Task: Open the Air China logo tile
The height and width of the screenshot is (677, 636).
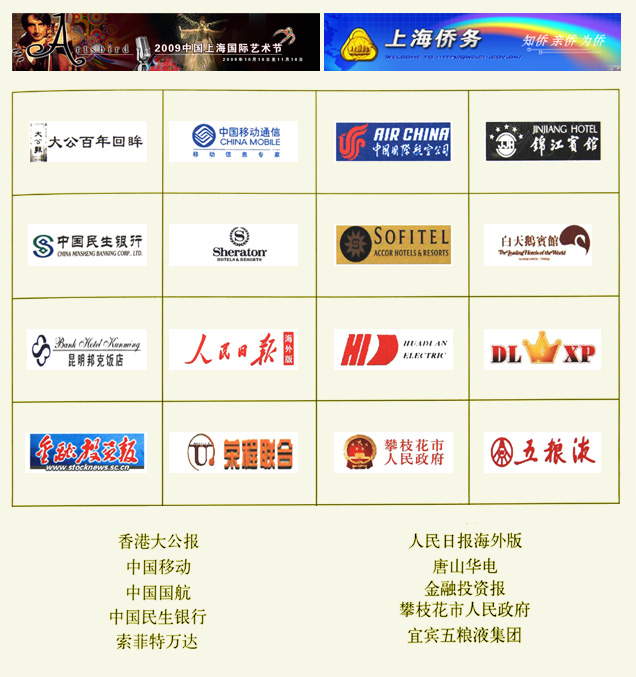Action: [393, 142]
